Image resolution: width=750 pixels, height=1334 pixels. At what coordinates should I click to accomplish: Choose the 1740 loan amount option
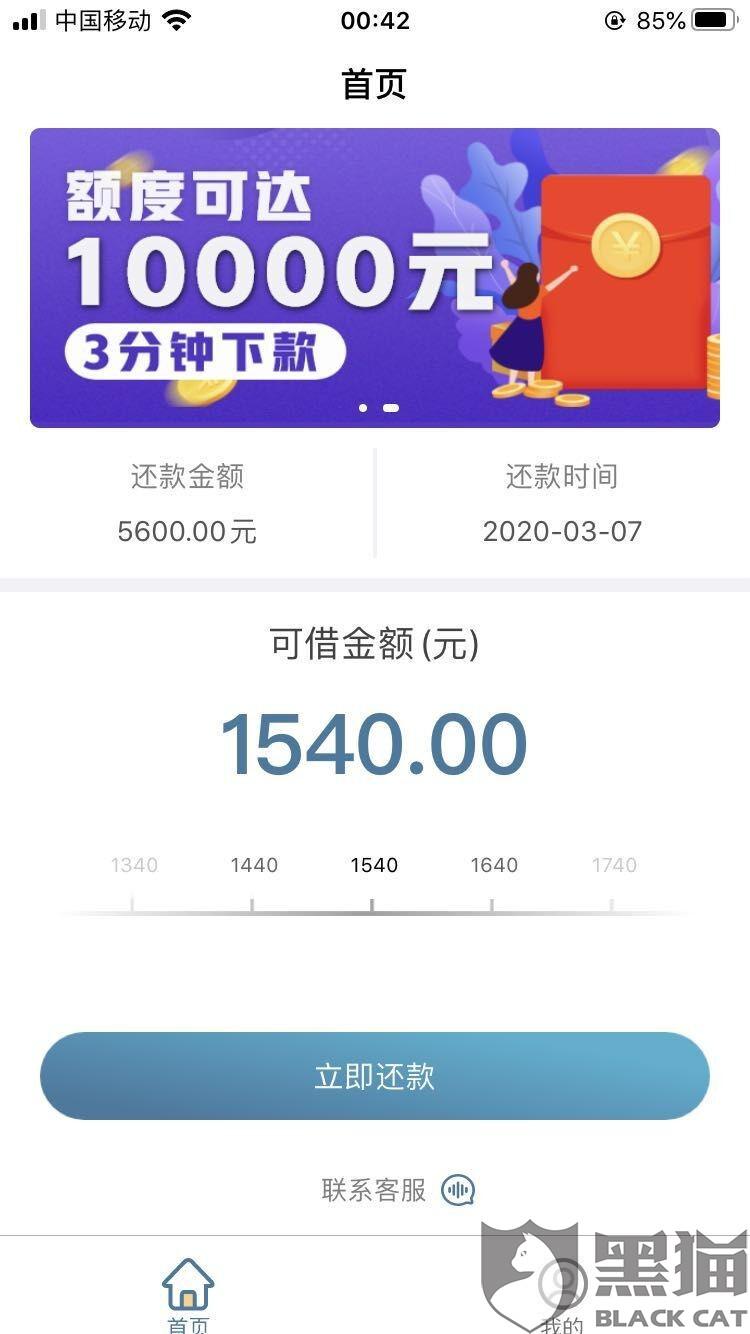tap(613, 865)
